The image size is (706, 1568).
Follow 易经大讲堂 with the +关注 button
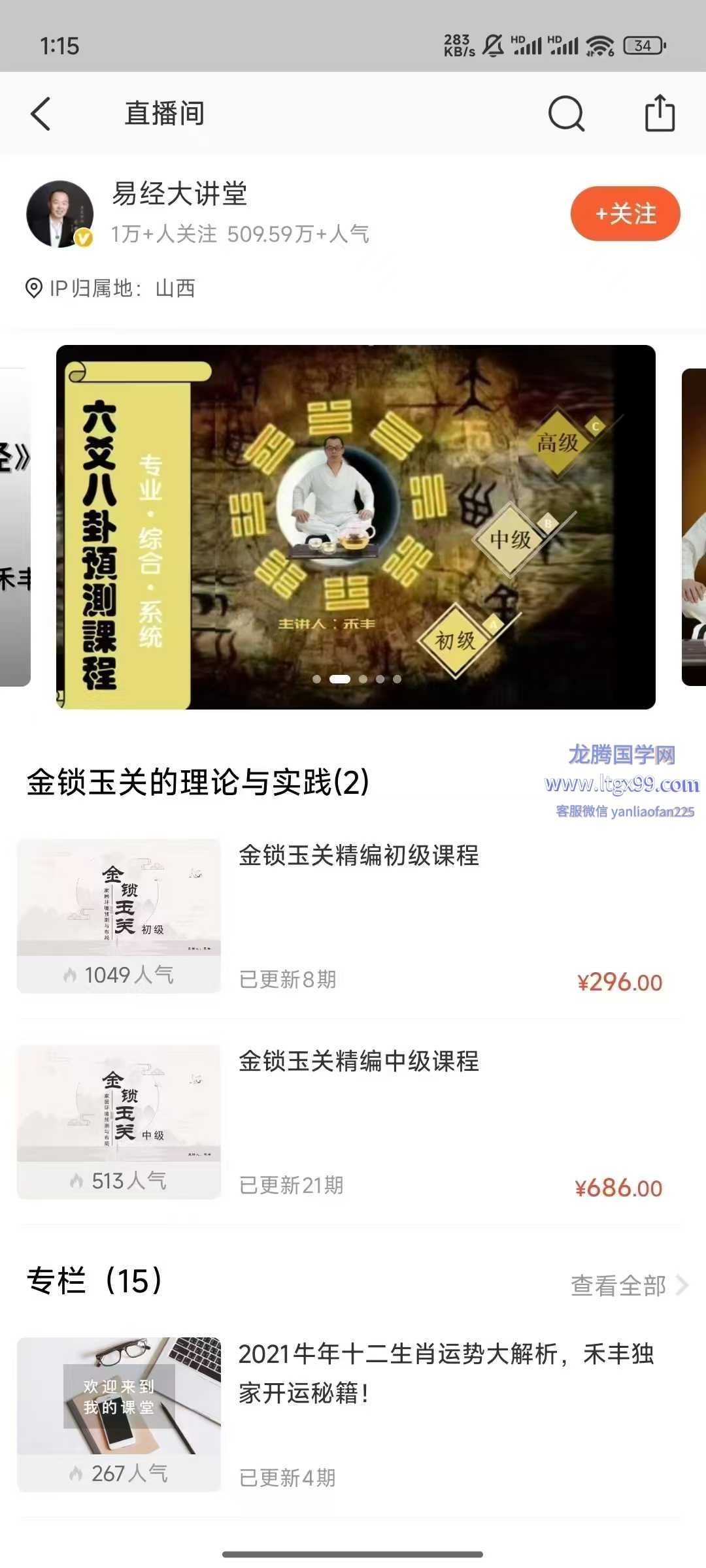coord(626,214)
